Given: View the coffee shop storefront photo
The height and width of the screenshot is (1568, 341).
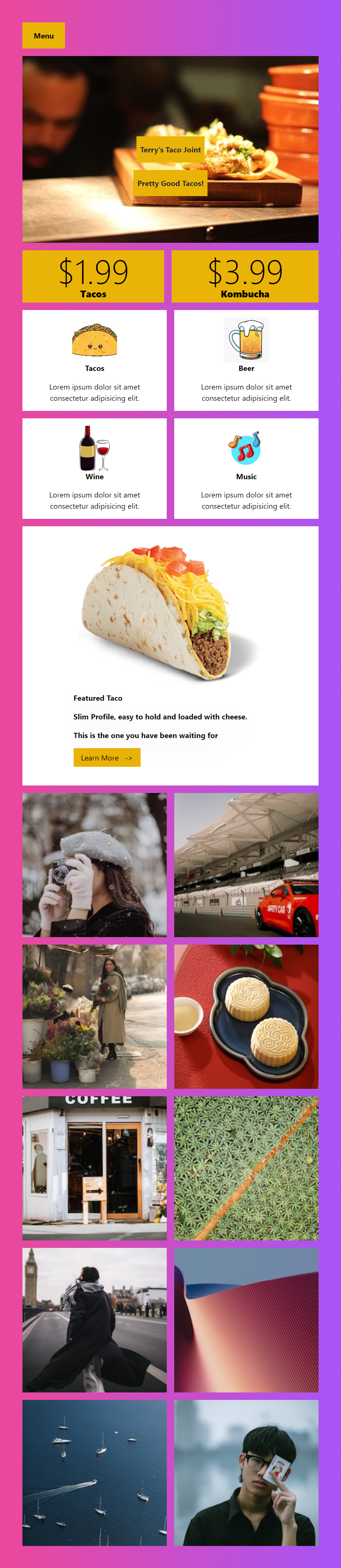Looking at the screenshot, I should 94,1168.
